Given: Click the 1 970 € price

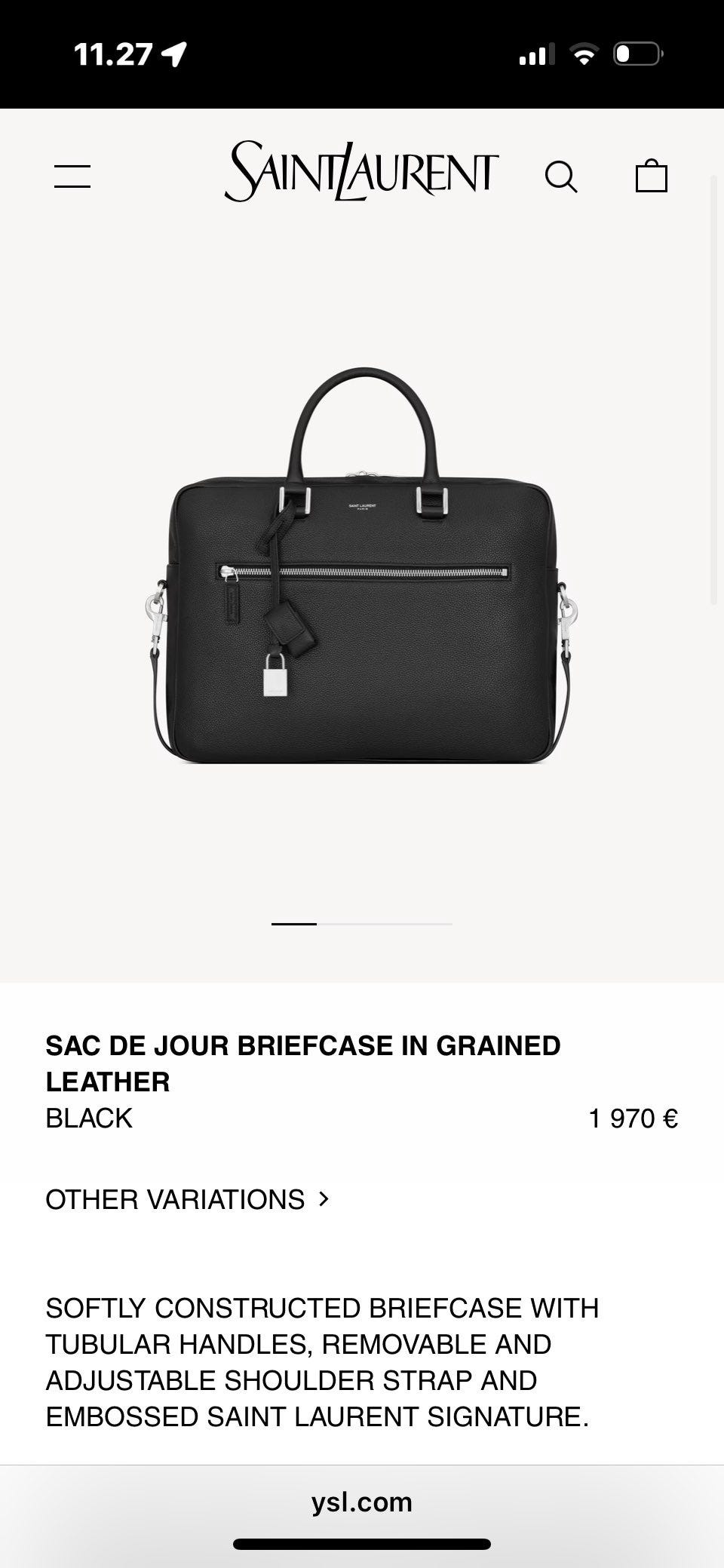Looking at the screenshot, I should pyautogui.click(x=633, y=1119).
